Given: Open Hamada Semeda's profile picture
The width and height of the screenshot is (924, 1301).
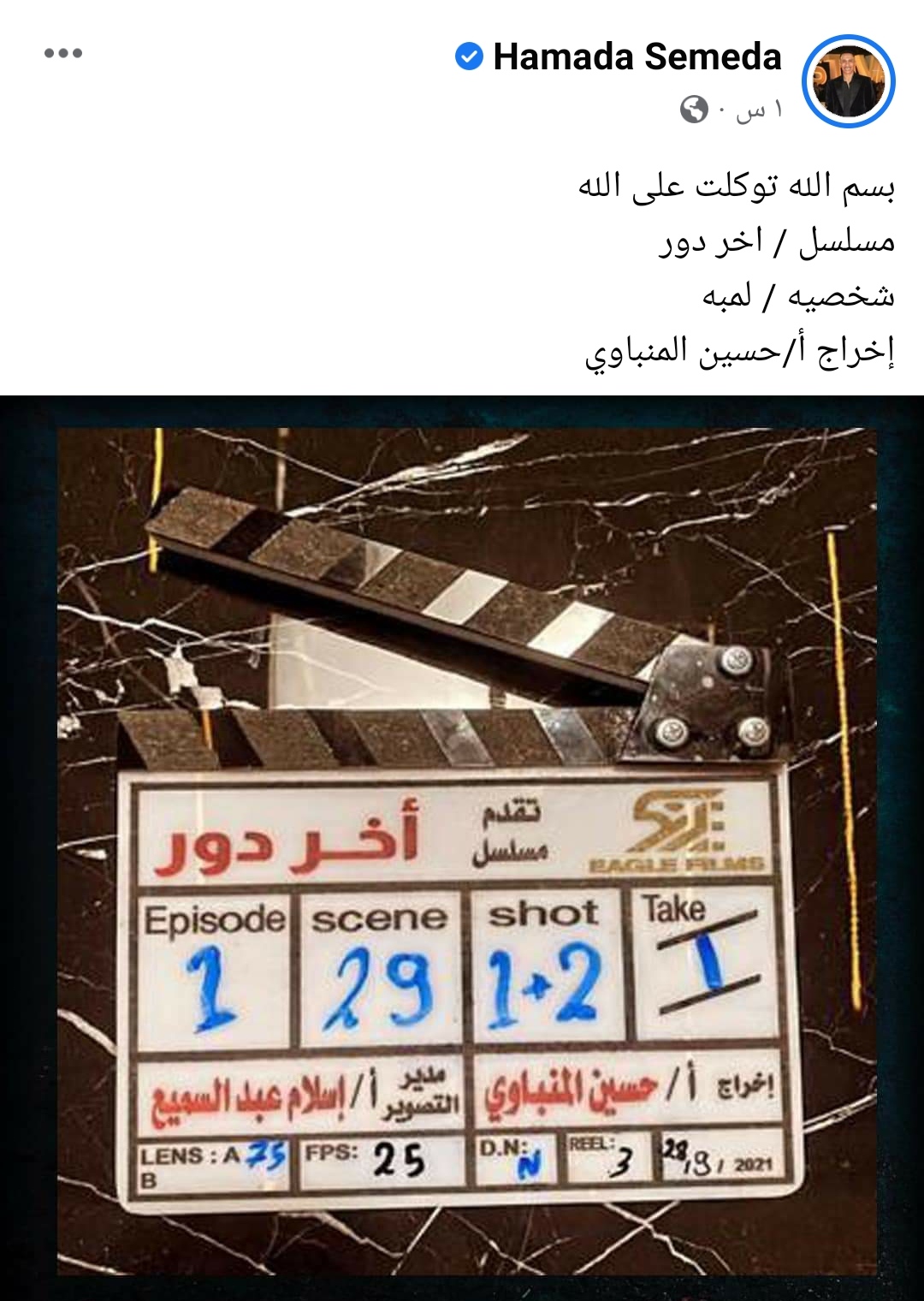Looking at the screenshot, I should click(848, 82).
